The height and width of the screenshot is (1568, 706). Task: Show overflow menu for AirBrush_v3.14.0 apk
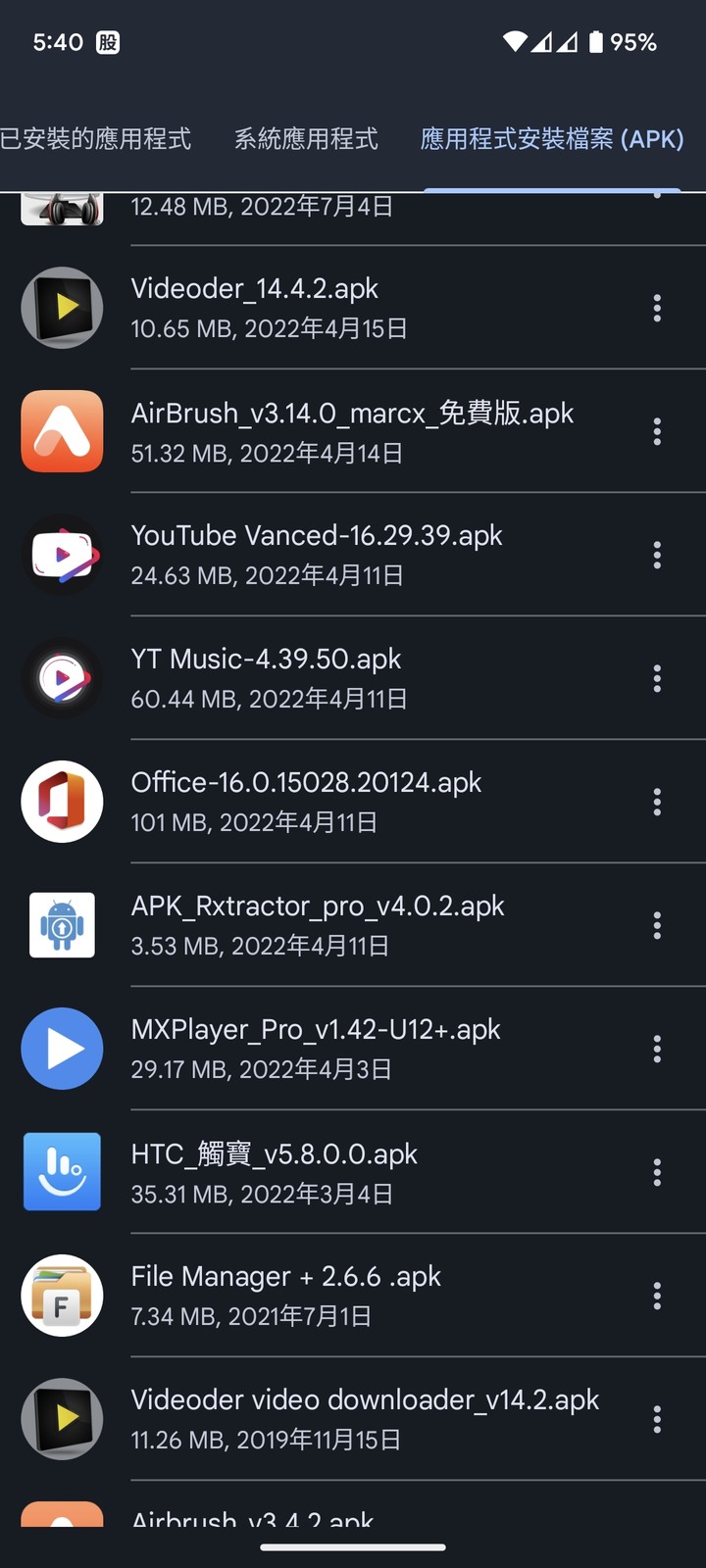pyautogui.click(x=657, y=432)
